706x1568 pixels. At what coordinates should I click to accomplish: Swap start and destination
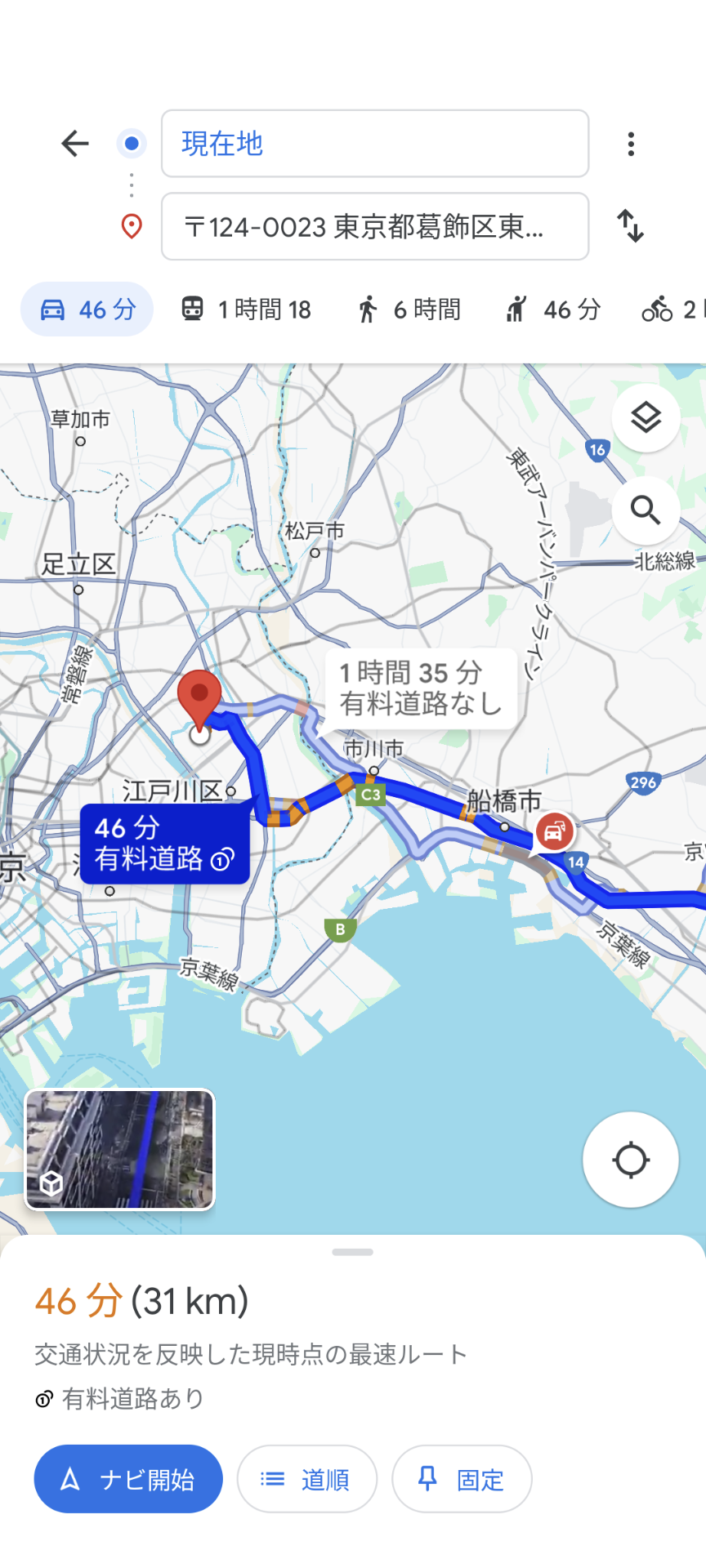pyautogui.click(x=630, y=226)
